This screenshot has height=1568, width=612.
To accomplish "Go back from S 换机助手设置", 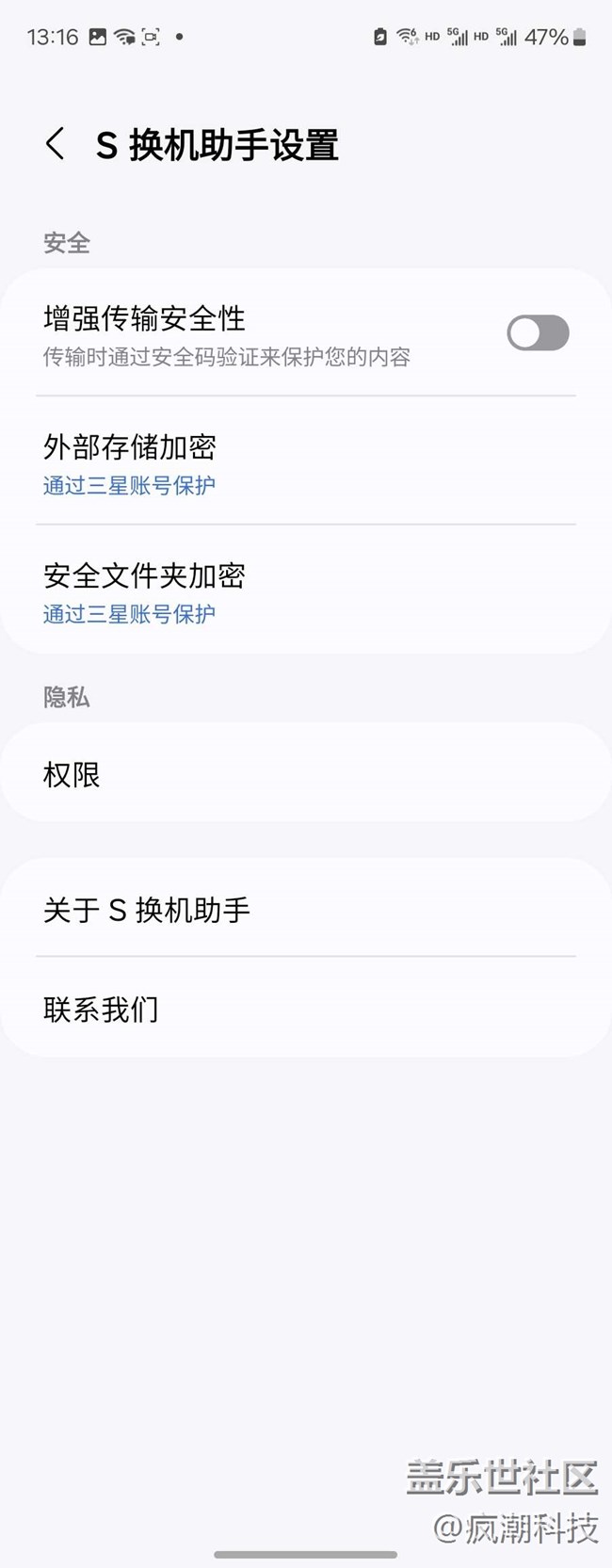I will [x=56, y=144].
